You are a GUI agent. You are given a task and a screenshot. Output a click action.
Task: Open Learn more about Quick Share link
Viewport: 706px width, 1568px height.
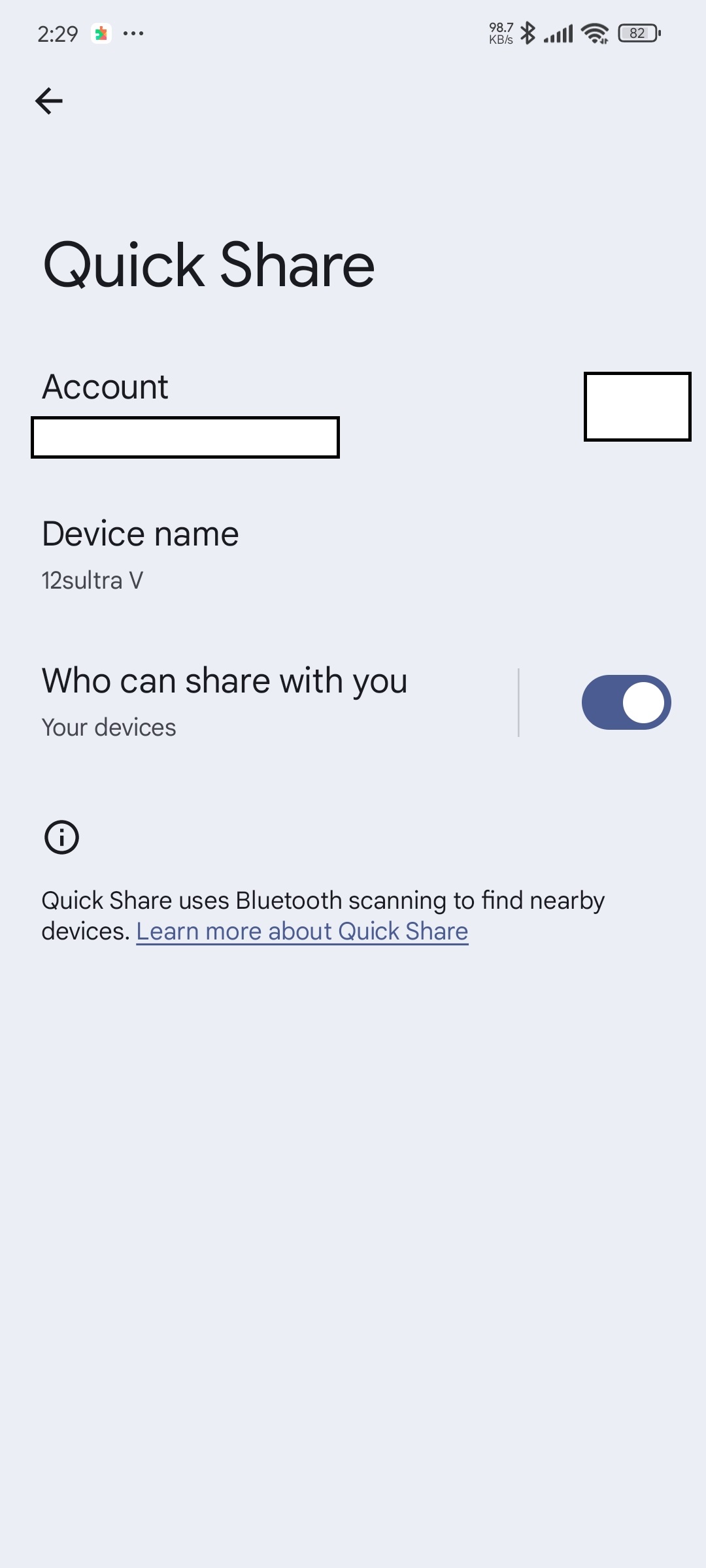[x=302, y=931]
